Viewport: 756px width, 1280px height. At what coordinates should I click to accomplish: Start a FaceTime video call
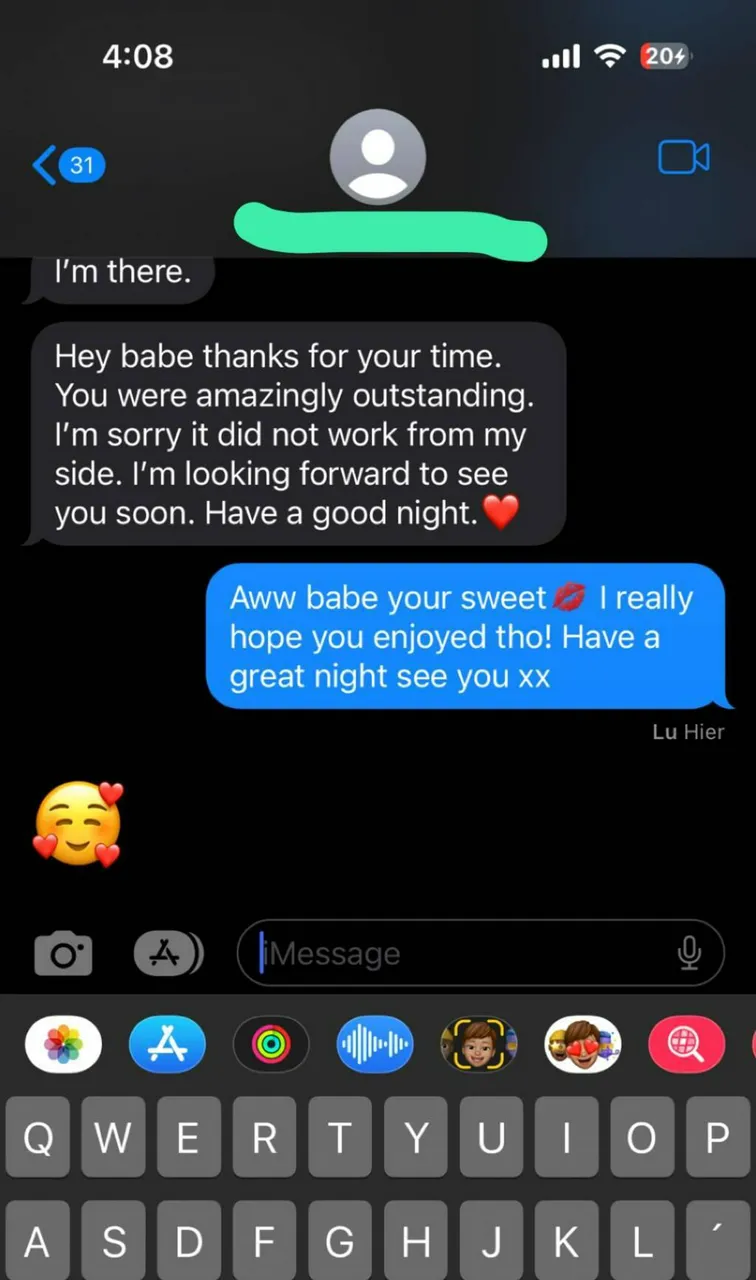pyautogui.click(x=684, y=157)
